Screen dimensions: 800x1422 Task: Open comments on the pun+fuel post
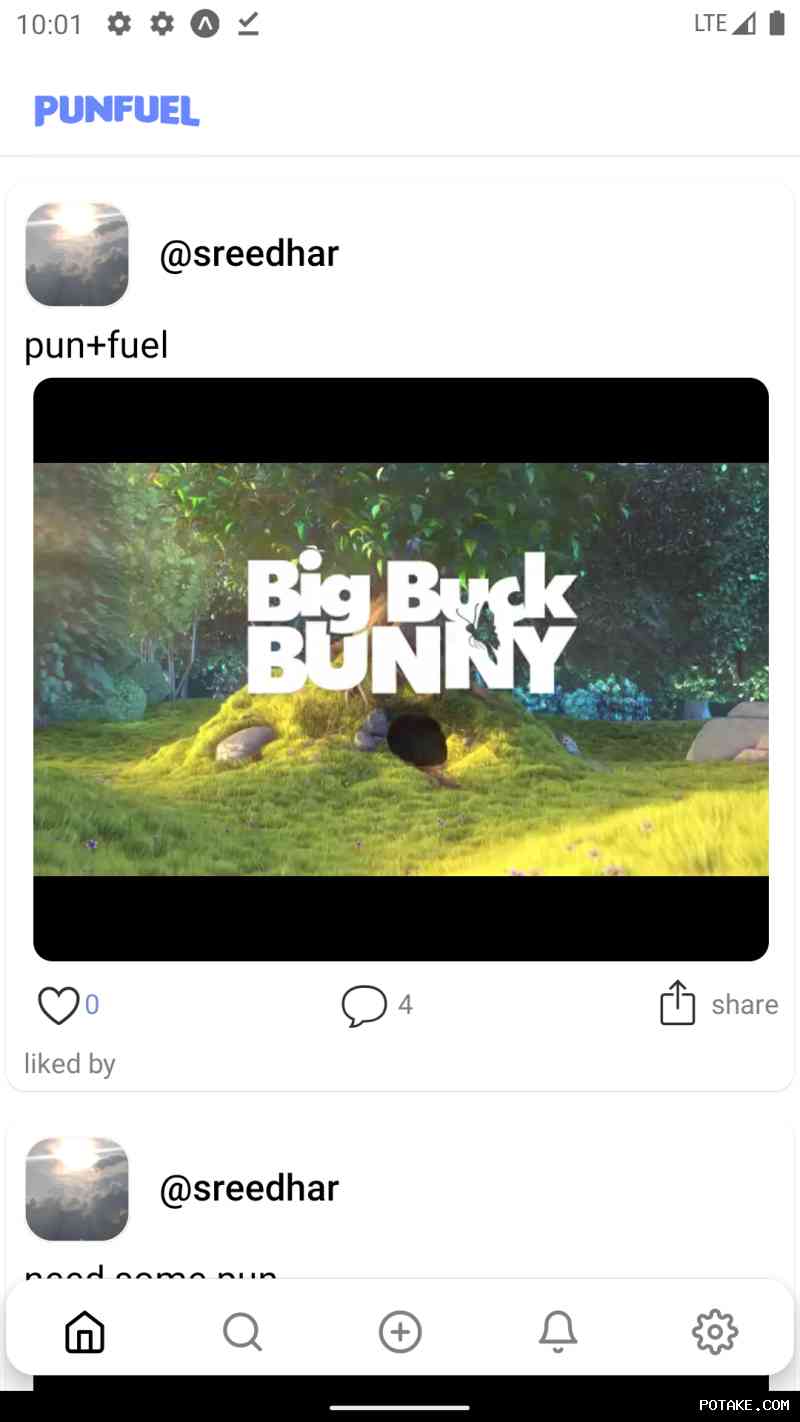click(x=364, y=1005)
